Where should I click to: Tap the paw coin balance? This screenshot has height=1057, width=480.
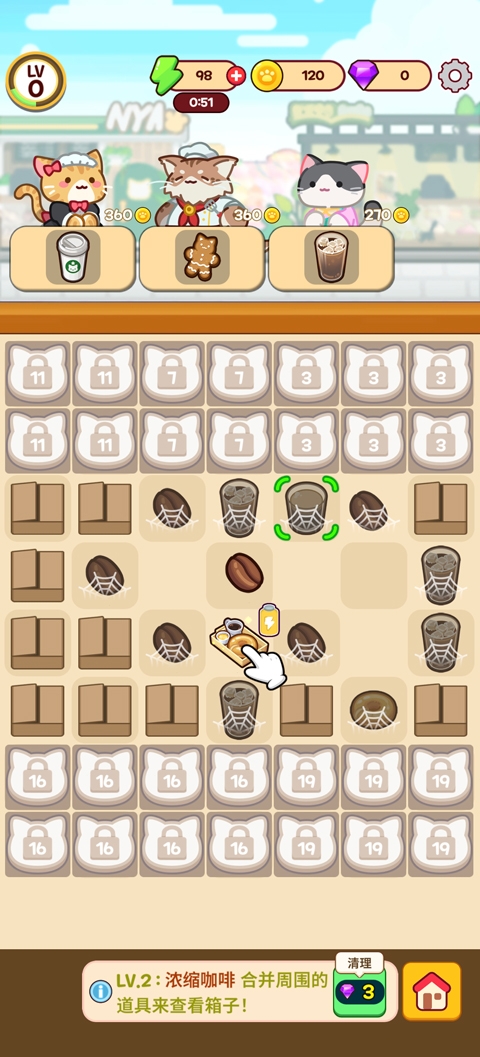pyautogui.click(x=298, y=76)
